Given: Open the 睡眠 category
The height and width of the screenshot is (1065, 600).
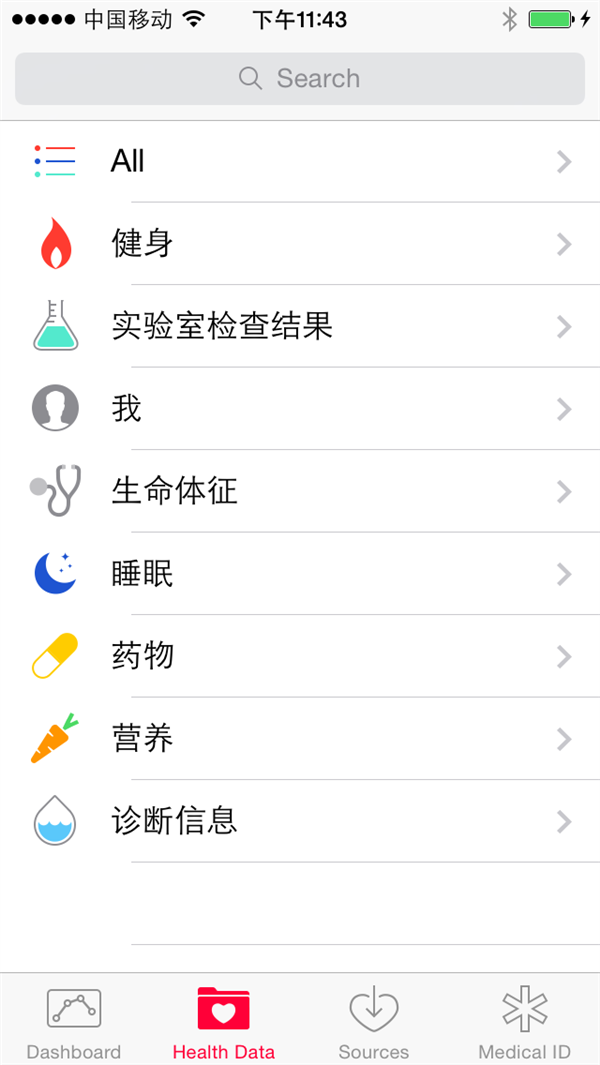Looking at the screenshot, I should (x=300, y=573).
